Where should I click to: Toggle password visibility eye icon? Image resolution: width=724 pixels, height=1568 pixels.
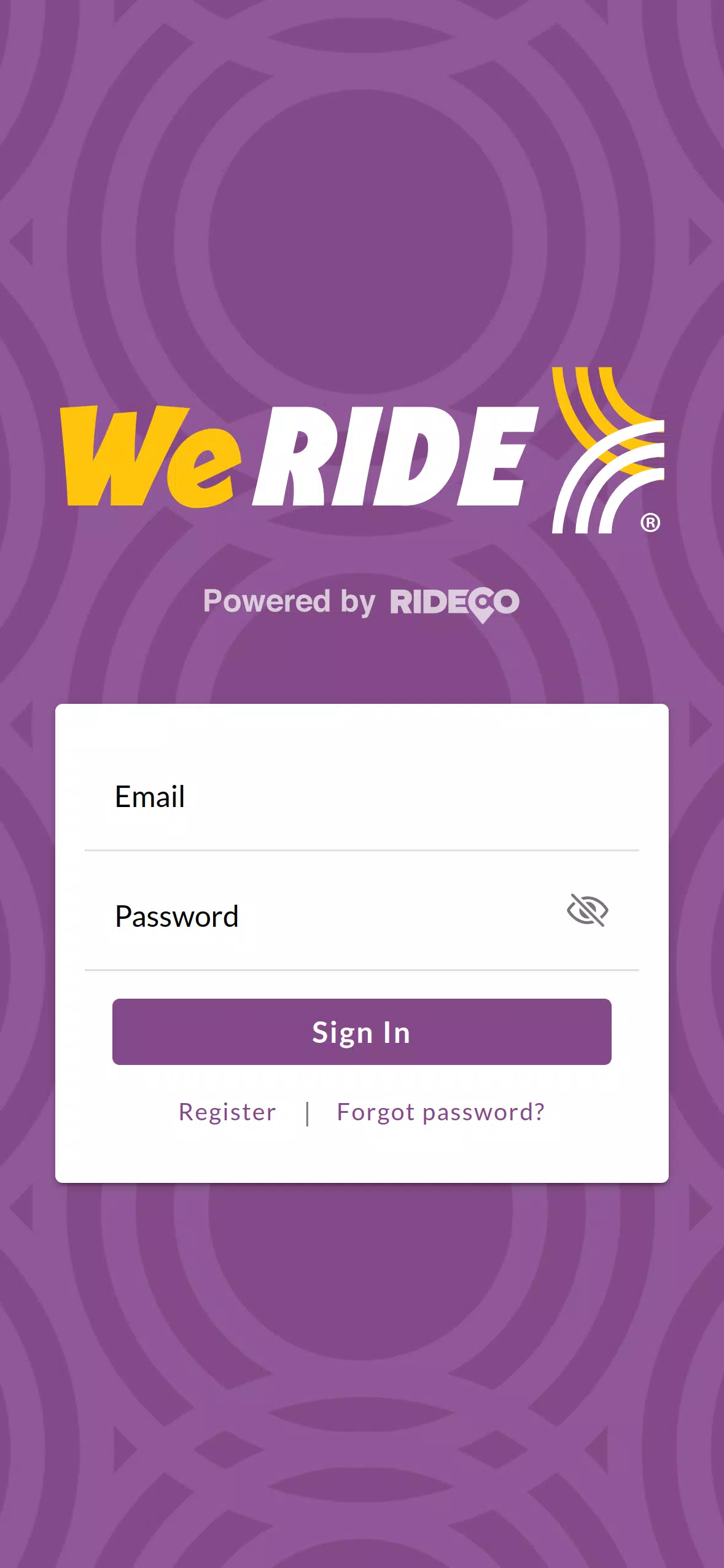(x=587, y=910)
